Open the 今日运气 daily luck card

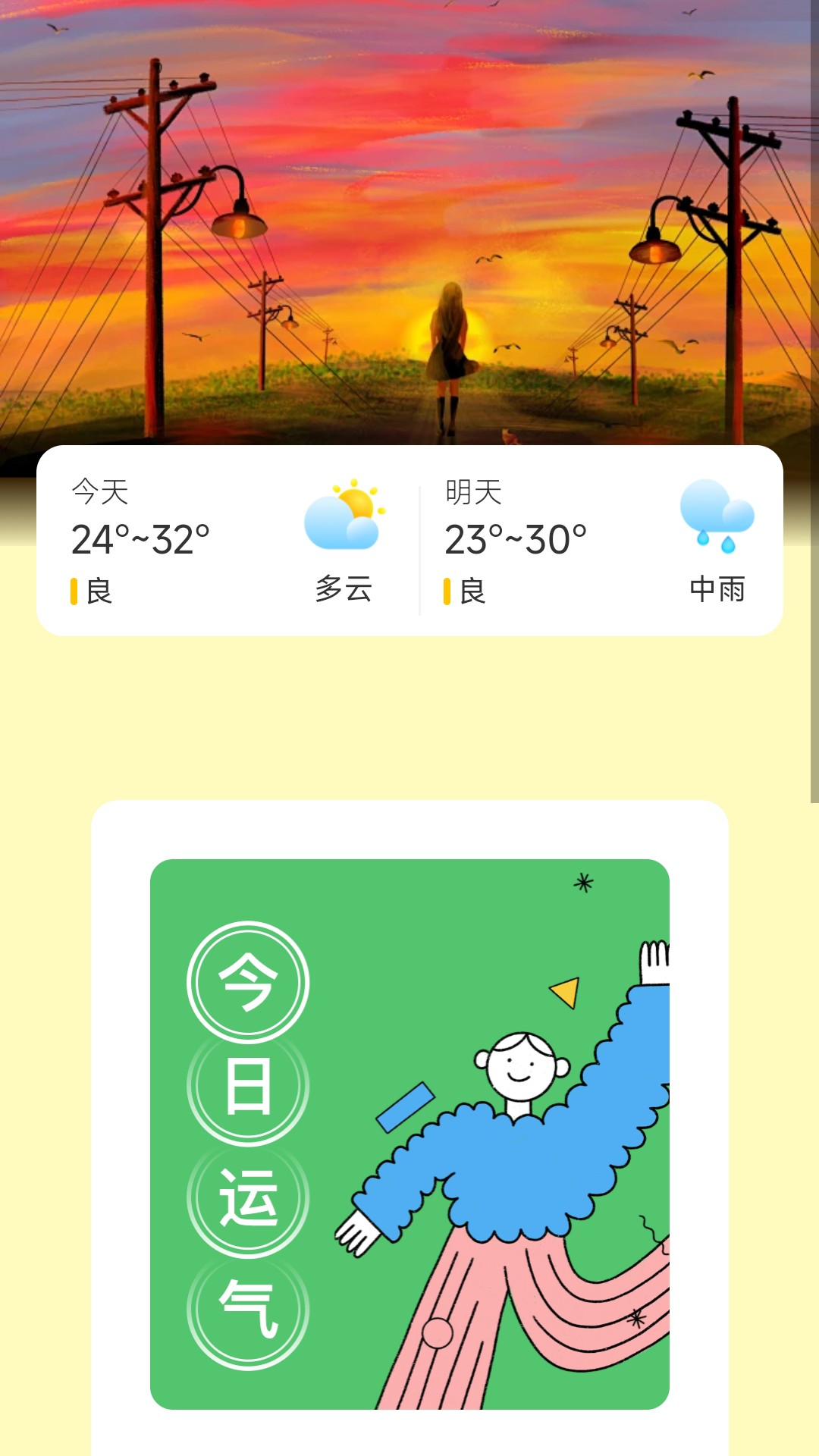(x=409, y=1134)
